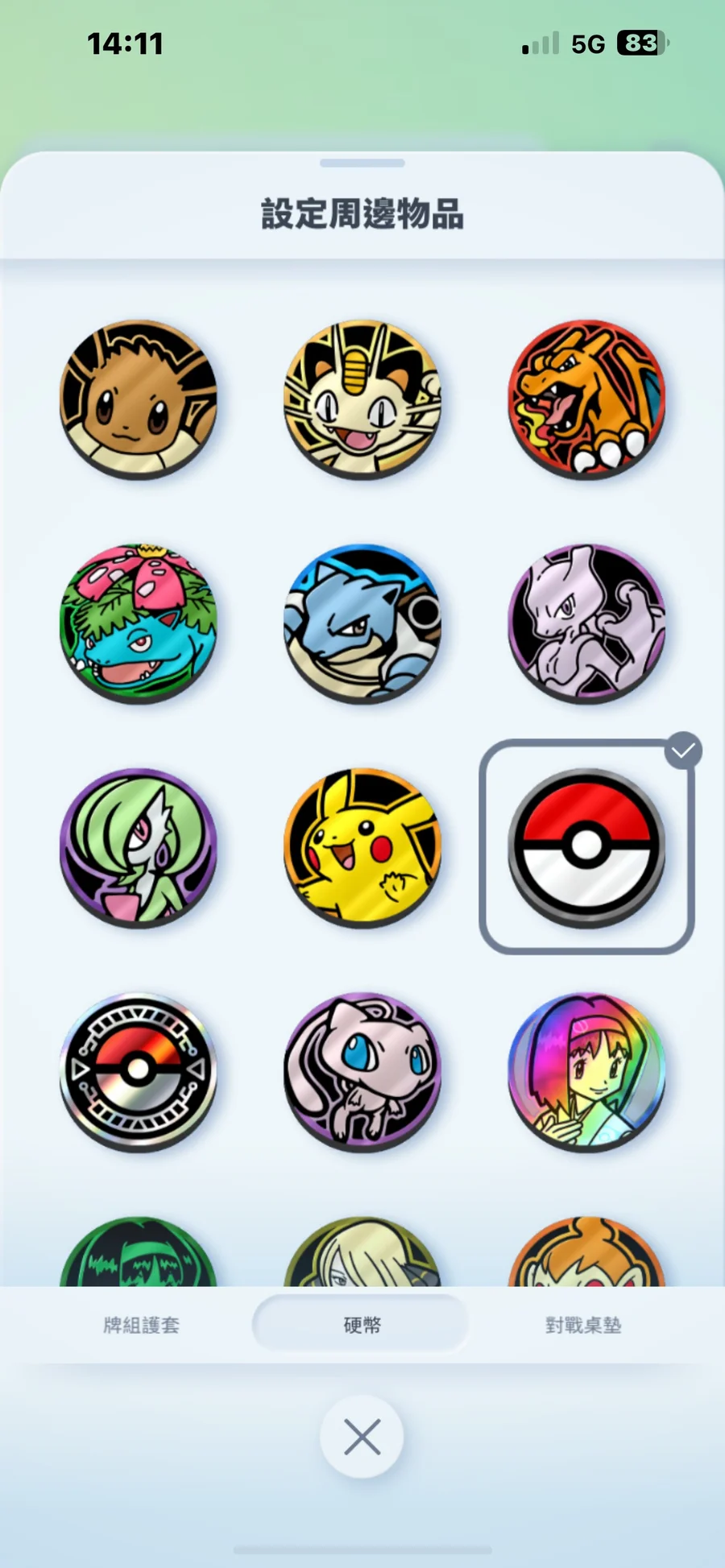The height and width of the screenshot is (1568, 725).
Task: Pick the Charizard coin
Action: tap(586, 399)
